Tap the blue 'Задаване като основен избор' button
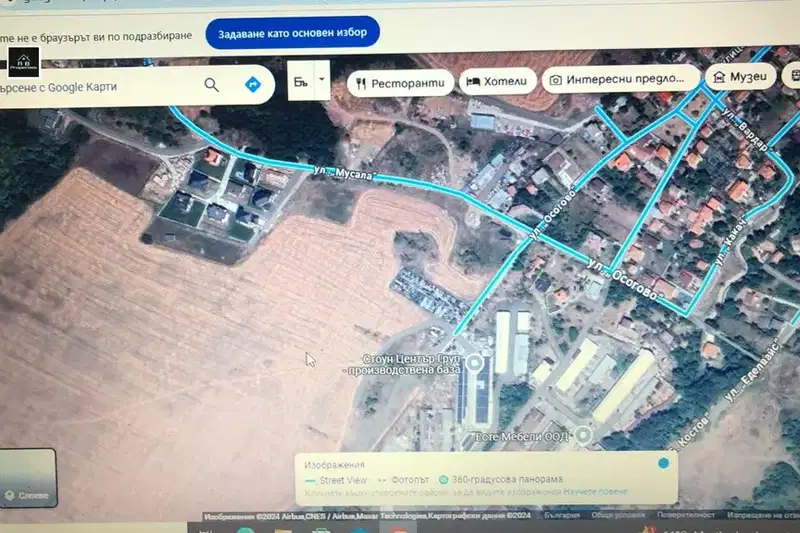 (x=293, y=33)
